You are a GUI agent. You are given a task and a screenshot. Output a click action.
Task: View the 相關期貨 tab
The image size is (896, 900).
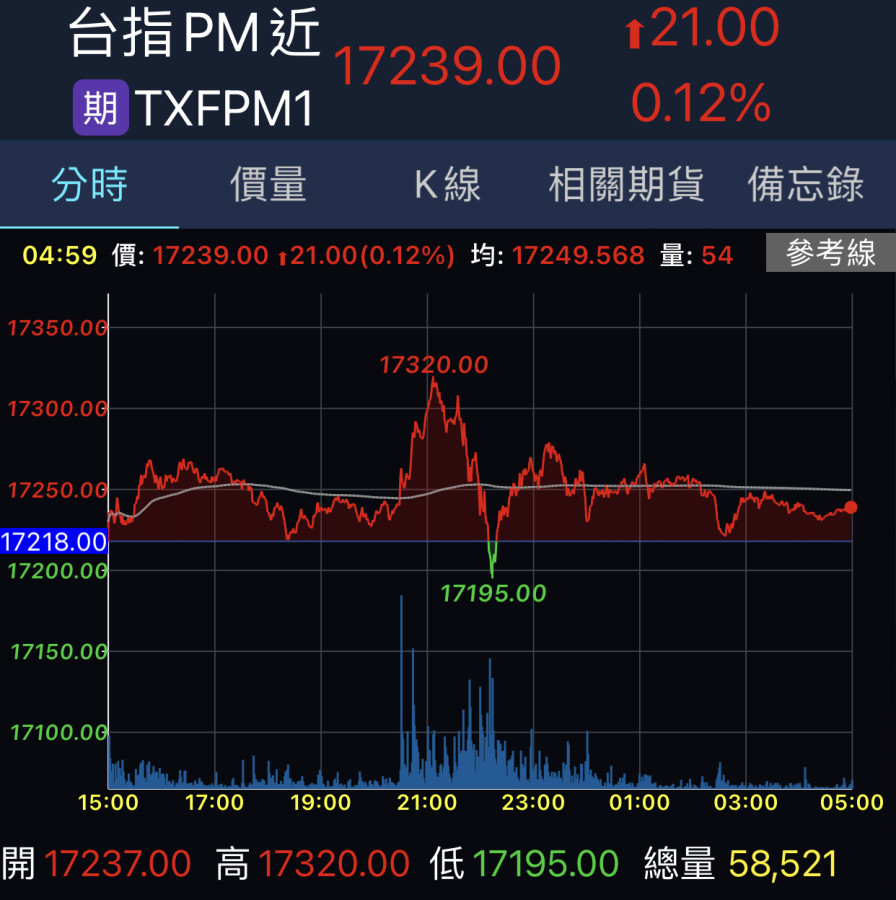tap(626, 185)
